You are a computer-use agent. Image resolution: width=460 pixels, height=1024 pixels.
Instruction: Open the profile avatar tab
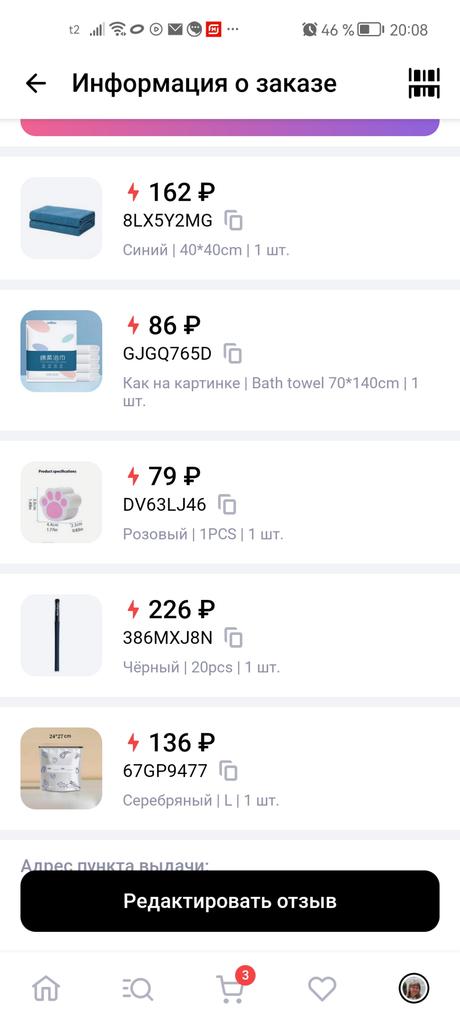pos(414,988)
